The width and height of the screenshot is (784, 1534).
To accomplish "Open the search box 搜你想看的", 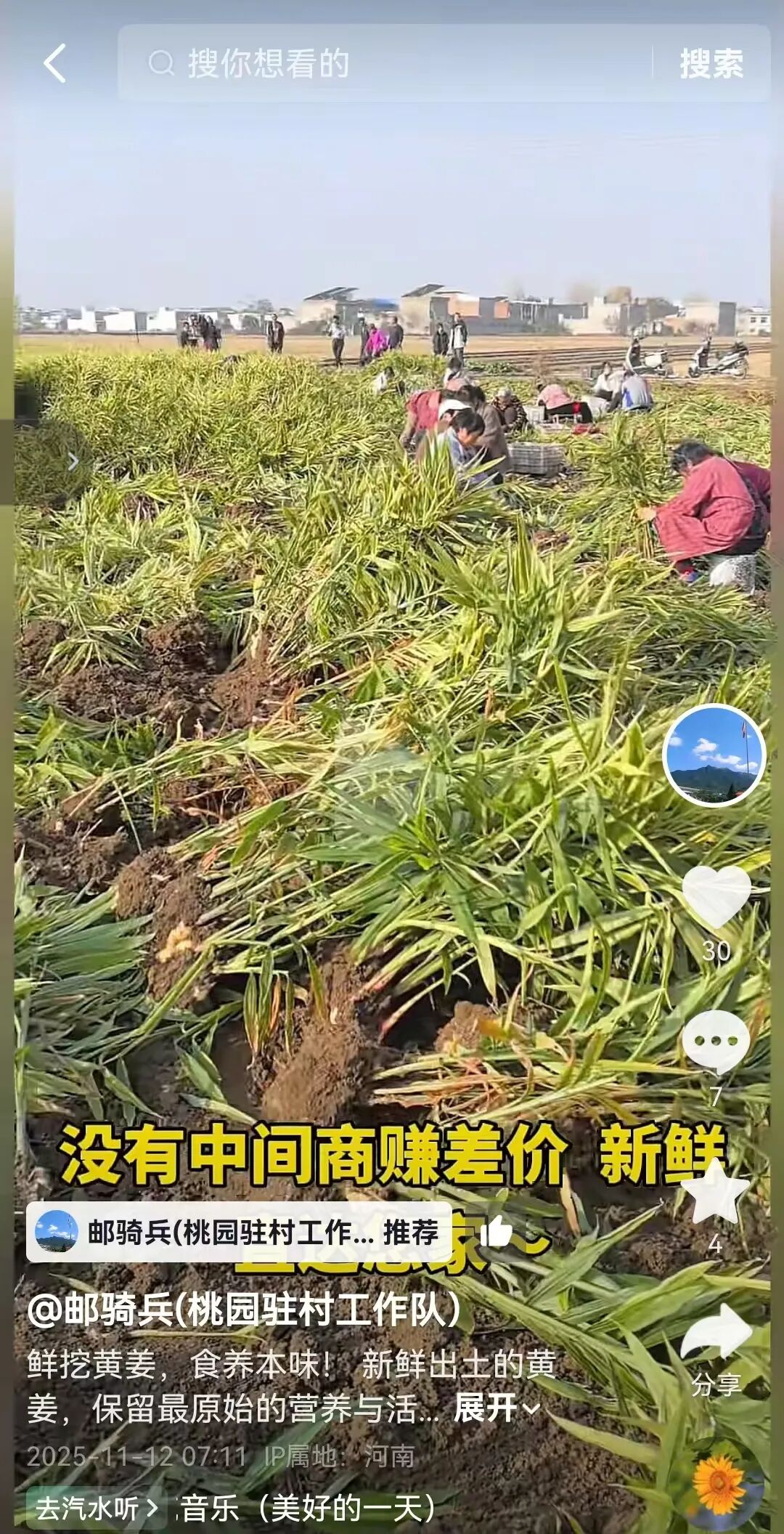I will 385,64.
